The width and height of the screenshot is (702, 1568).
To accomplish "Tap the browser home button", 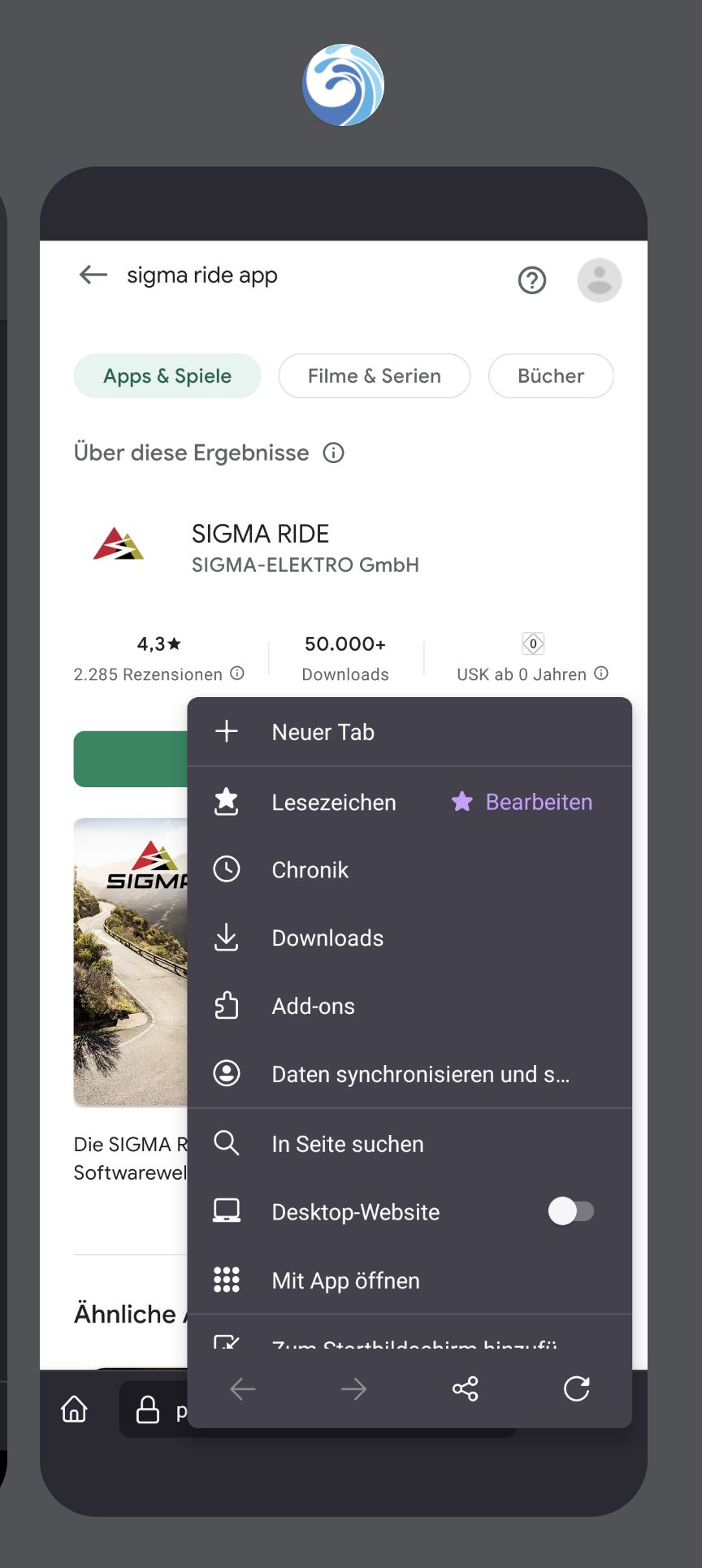I will point(74,1409).
